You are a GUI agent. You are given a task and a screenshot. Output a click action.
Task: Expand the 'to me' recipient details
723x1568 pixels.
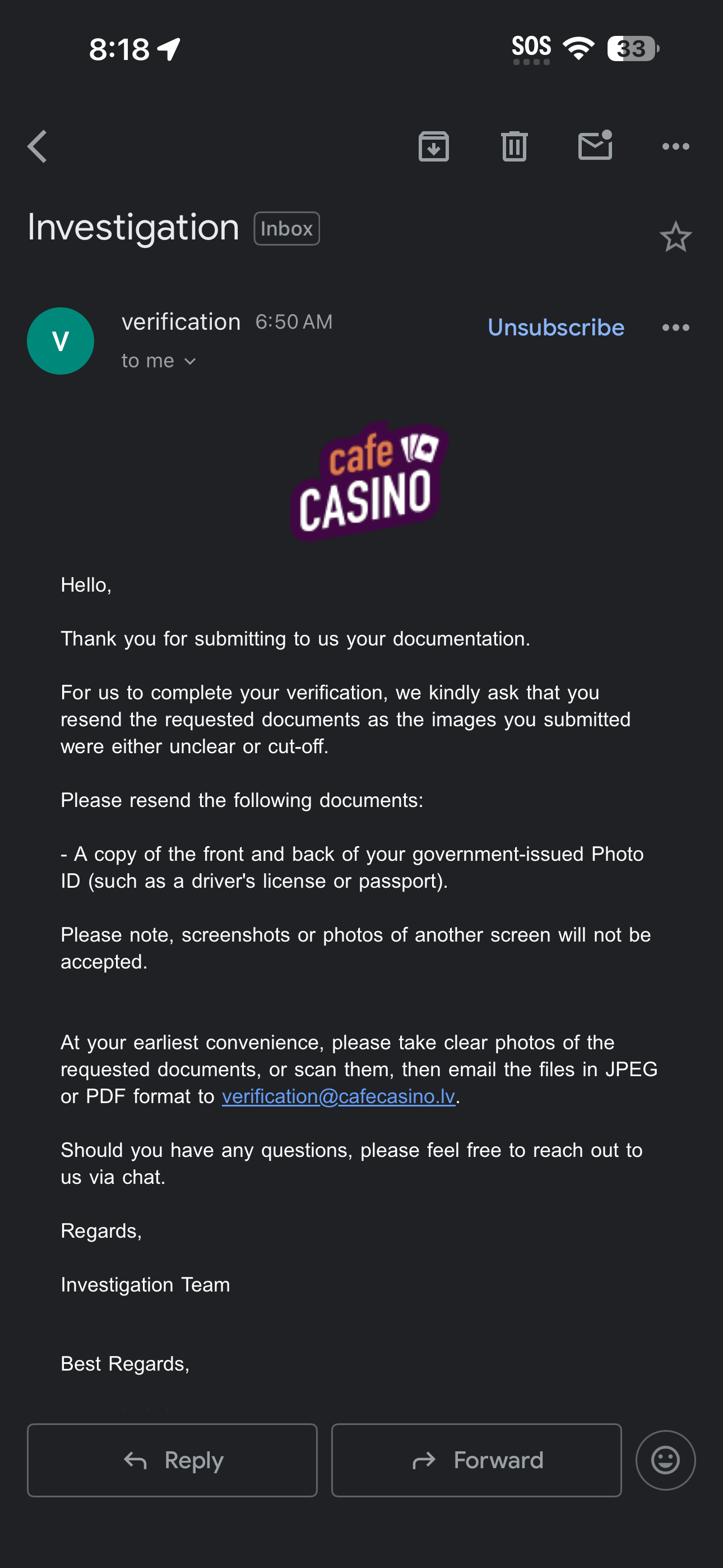pos(159,361)
